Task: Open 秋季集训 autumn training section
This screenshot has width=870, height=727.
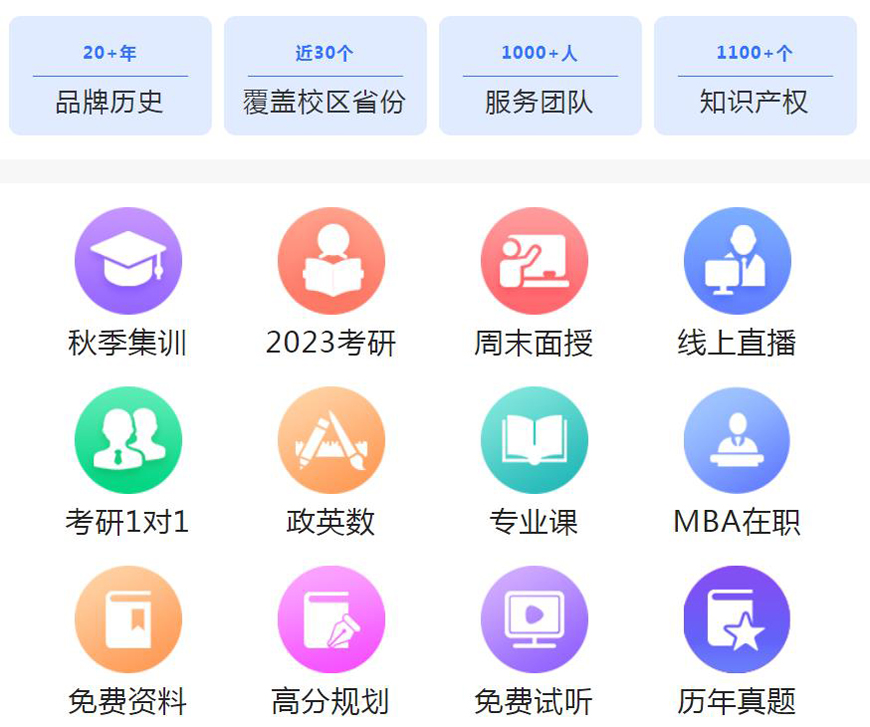Action: 128,262
